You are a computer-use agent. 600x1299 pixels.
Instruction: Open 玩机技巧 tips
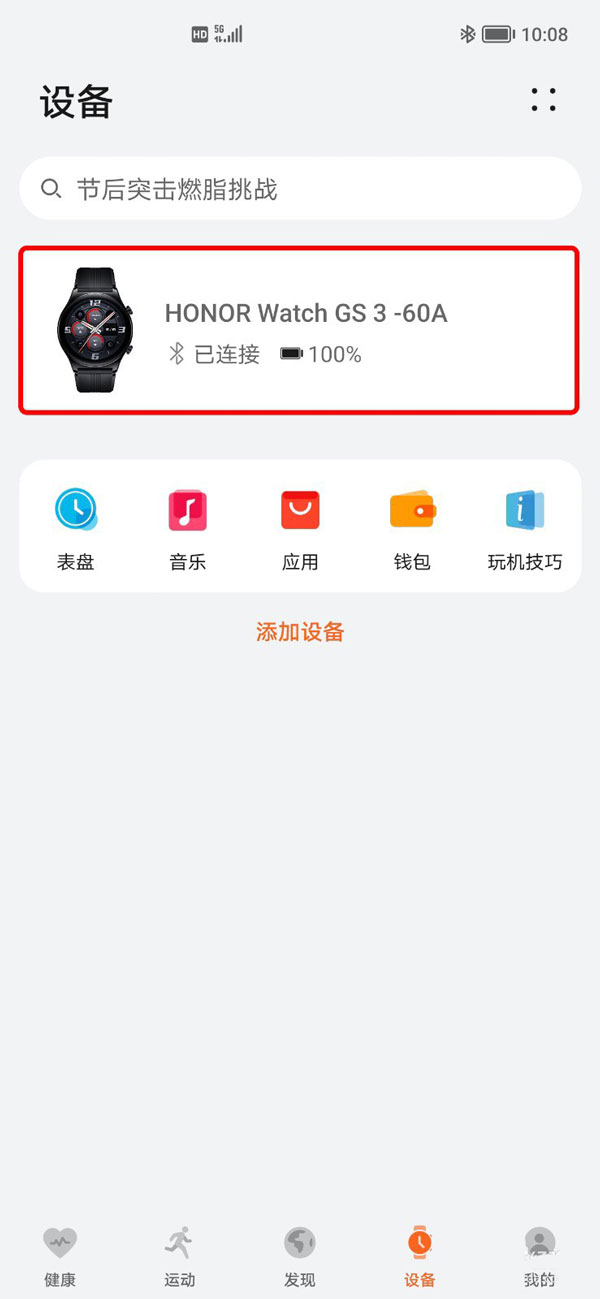pyautogui.click(x=524, y=527)
